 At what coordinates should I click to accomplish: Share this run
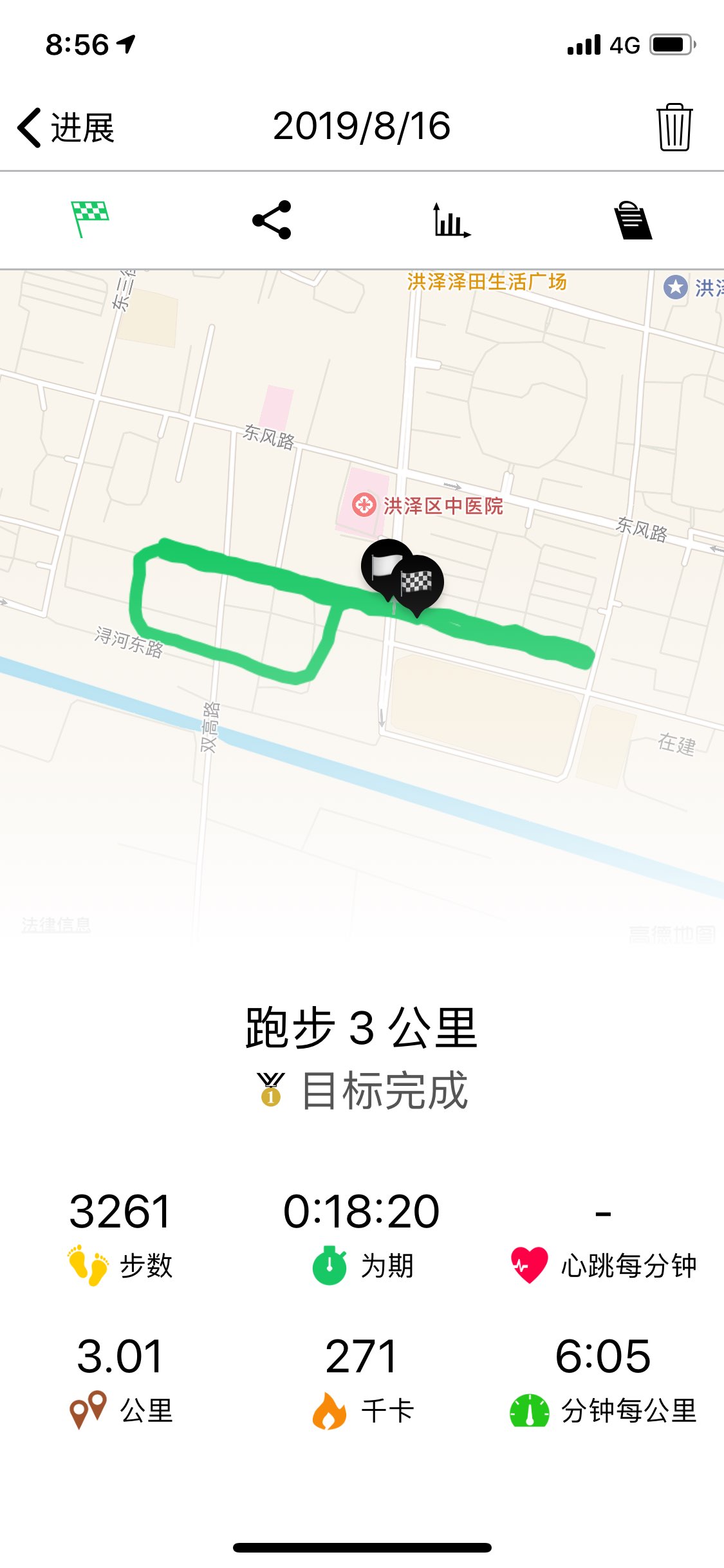[272, 220]
